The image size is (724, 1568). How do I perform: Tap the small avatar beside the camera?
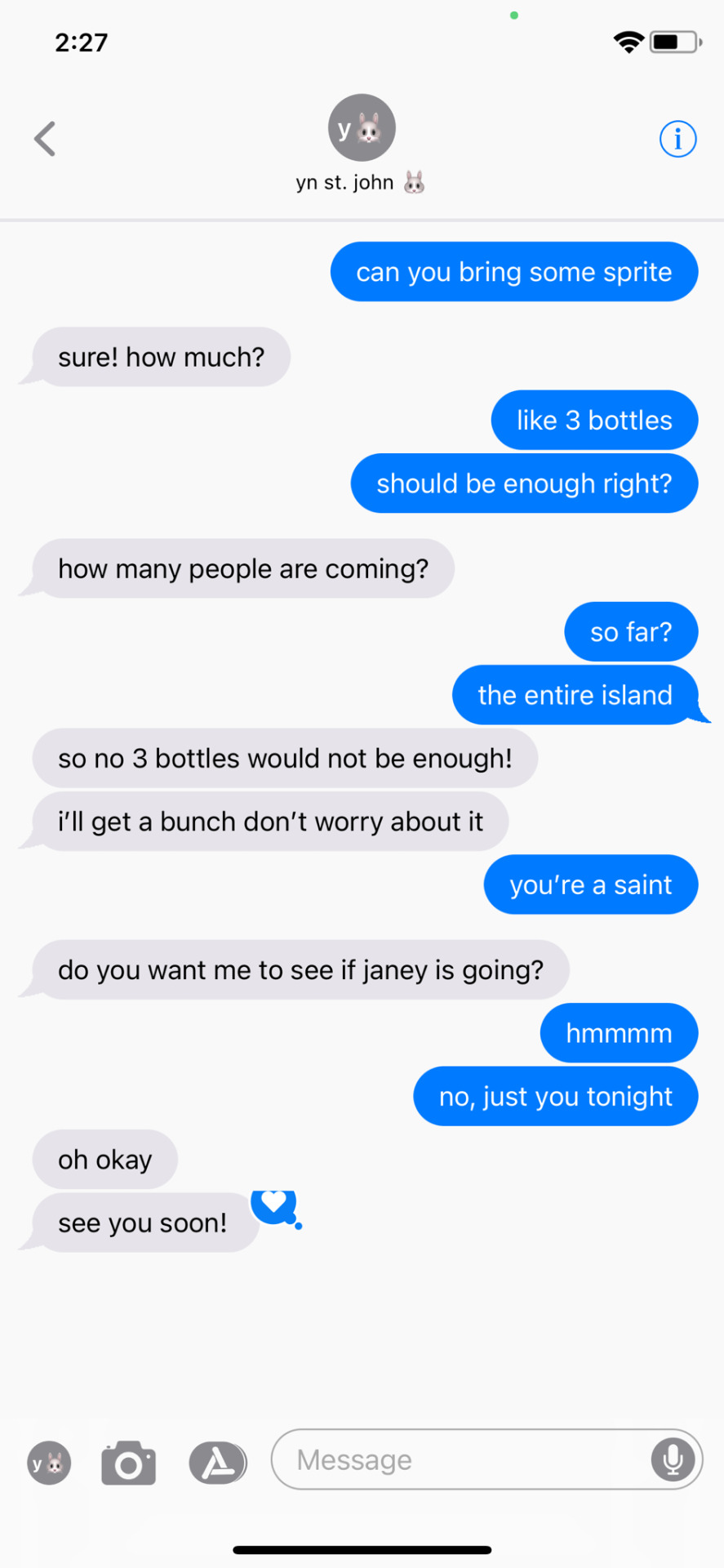49,1463
